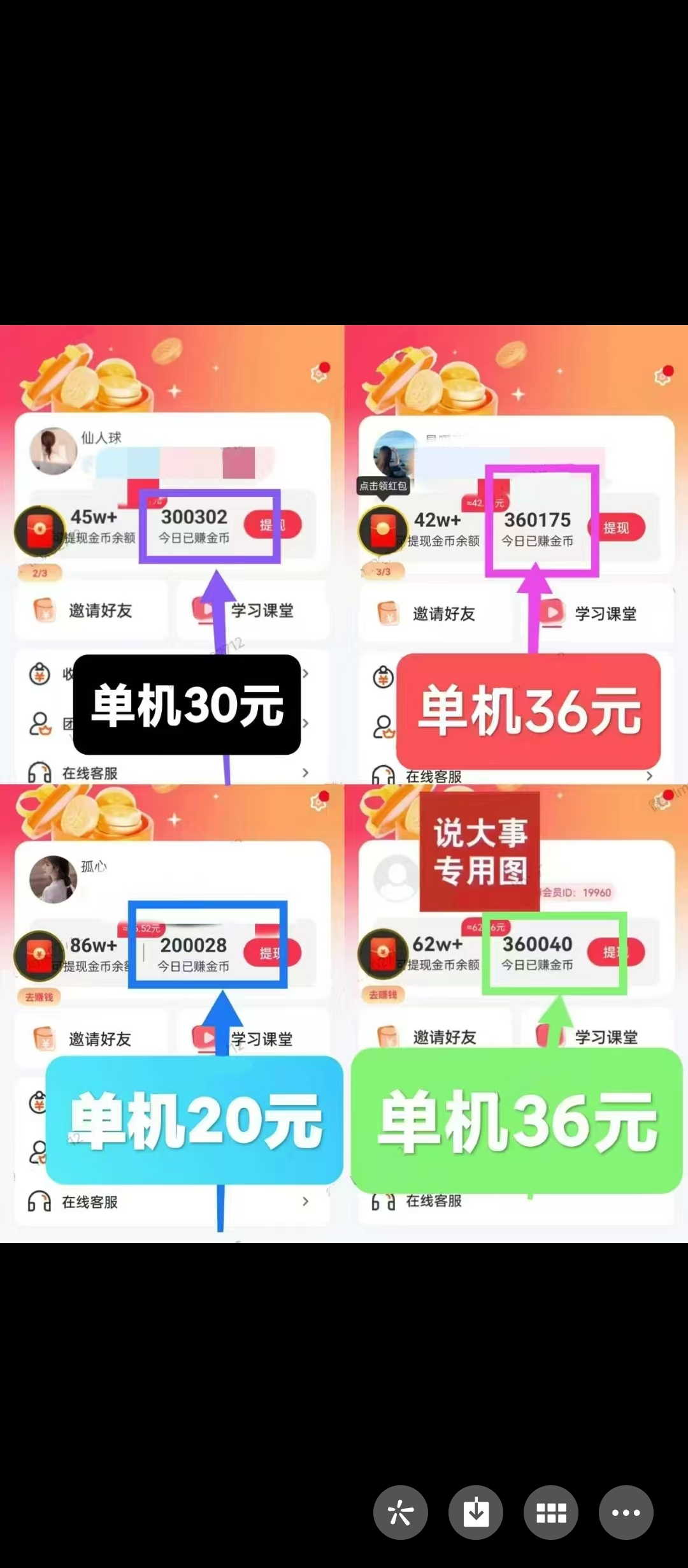688x1568 pixels.
Task: Save the image with the download icon
Action: pyautogui.click(x=476, y=1513)
